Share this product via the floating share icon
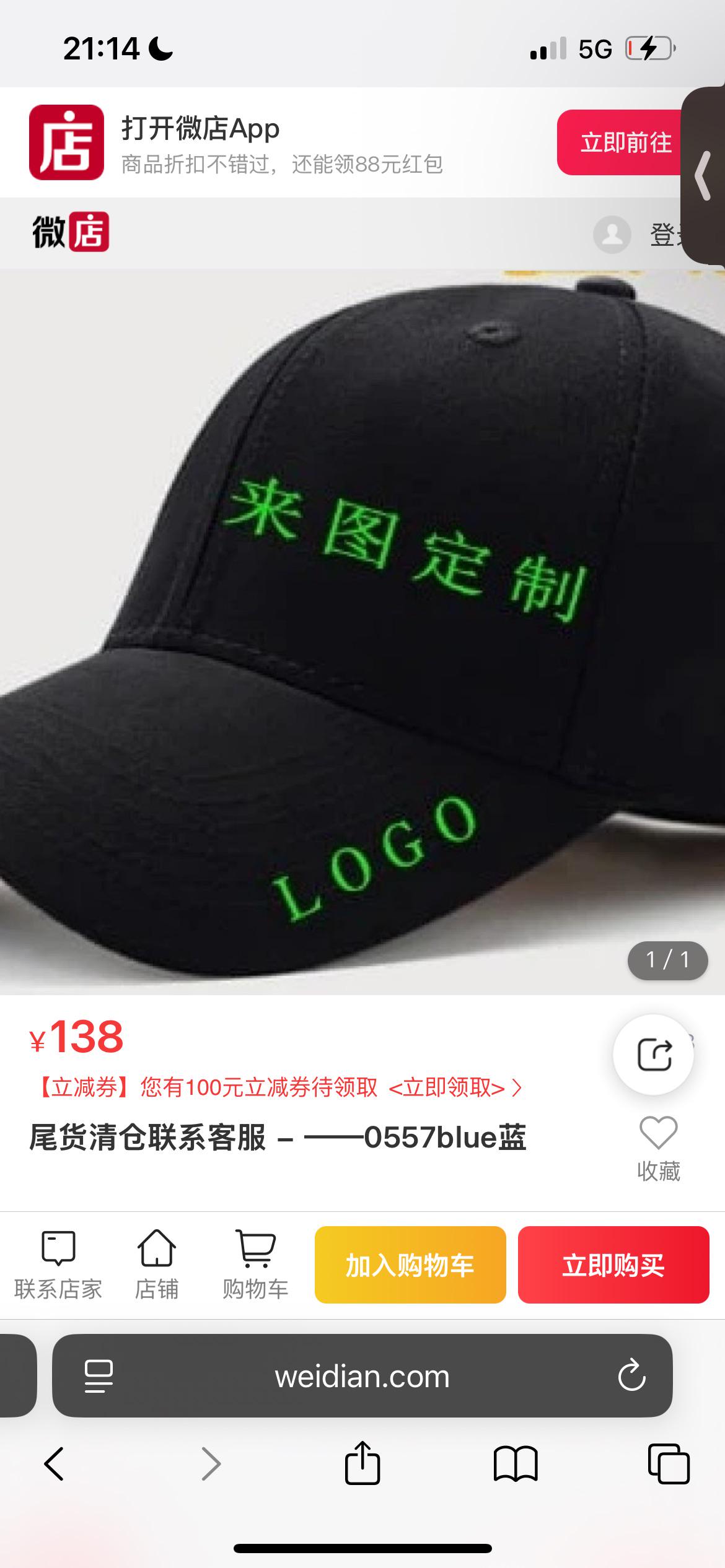The height and width of the screenshot is (1568, 725). 654,1055
